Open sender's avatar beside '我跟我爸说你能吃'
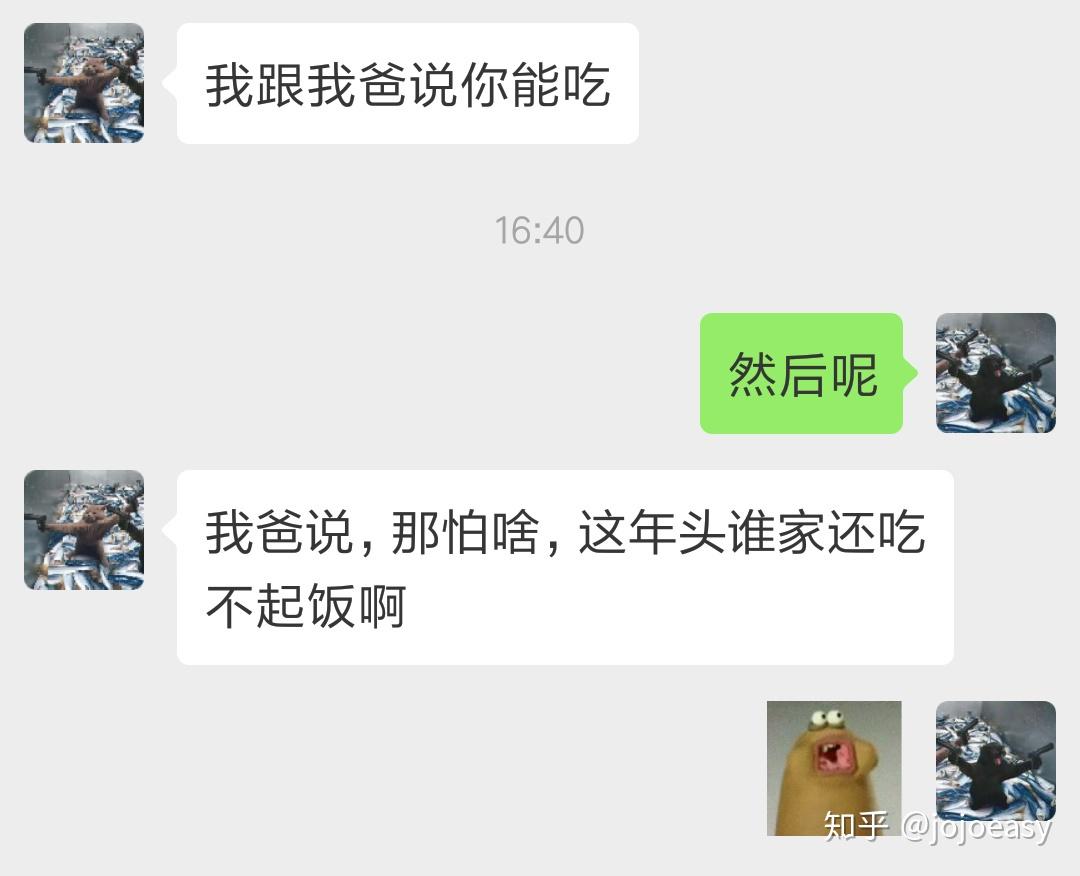 coord(84,83)
